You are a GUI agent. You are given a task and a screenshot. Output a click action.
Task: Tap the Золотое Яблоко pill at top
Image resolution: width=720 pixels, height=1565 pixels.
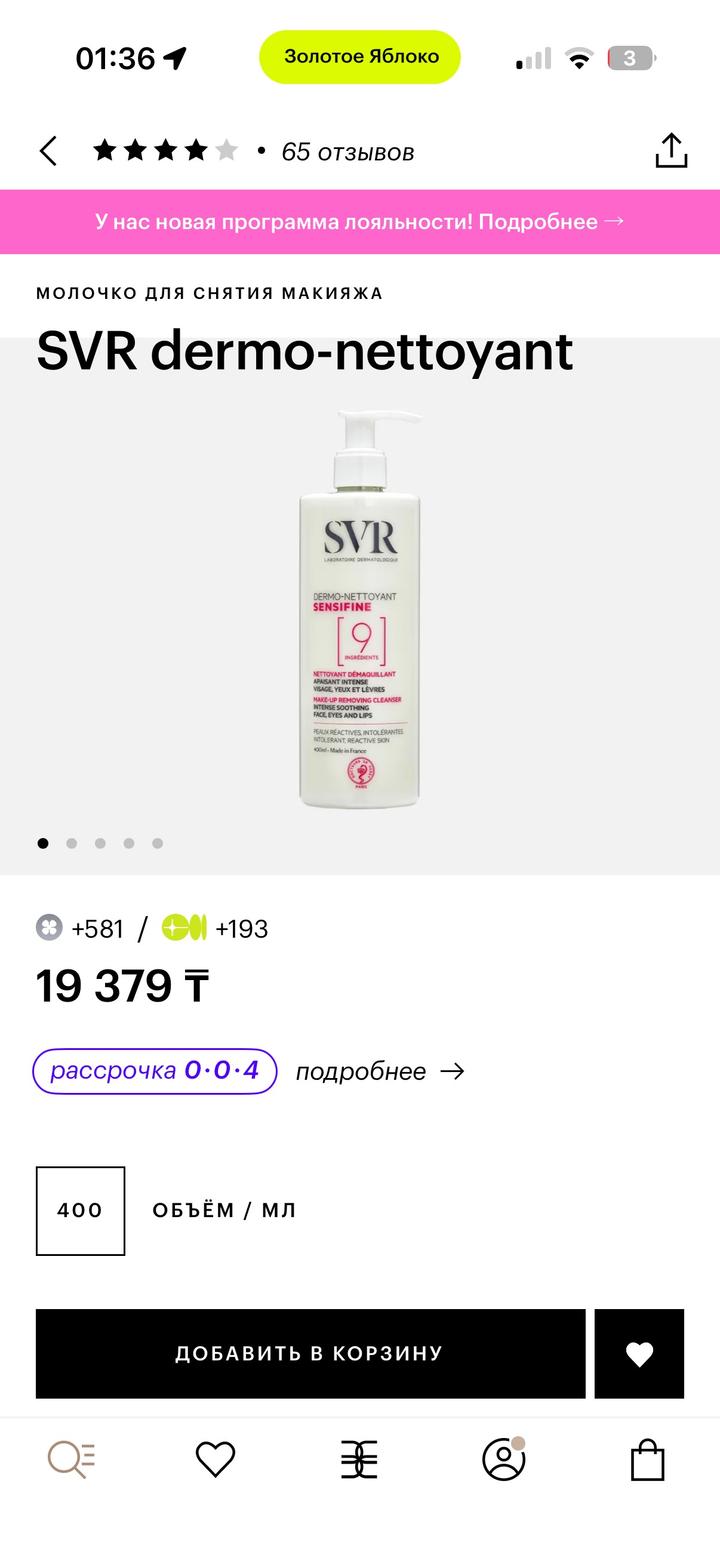[360, 57]
